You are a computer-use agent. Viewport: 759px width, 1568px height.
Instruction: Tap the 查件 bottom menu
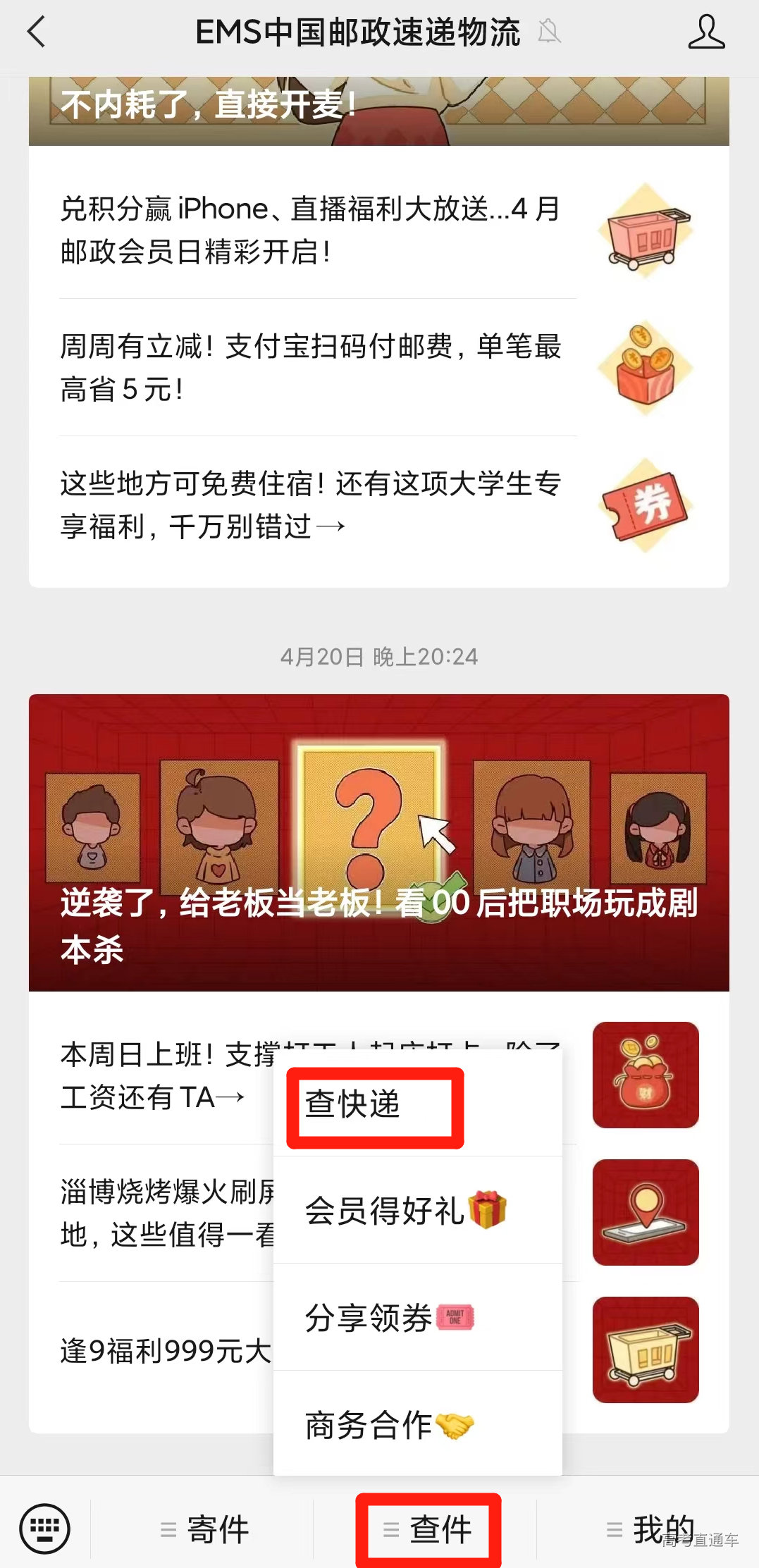click(x=428, y=1530)
